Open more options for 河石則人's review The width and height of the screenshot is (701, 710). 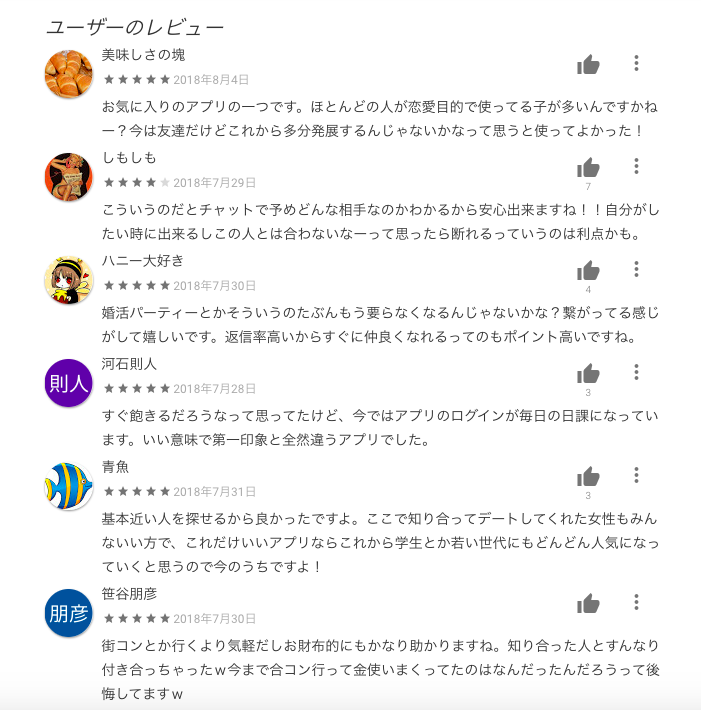pos(636,372)
